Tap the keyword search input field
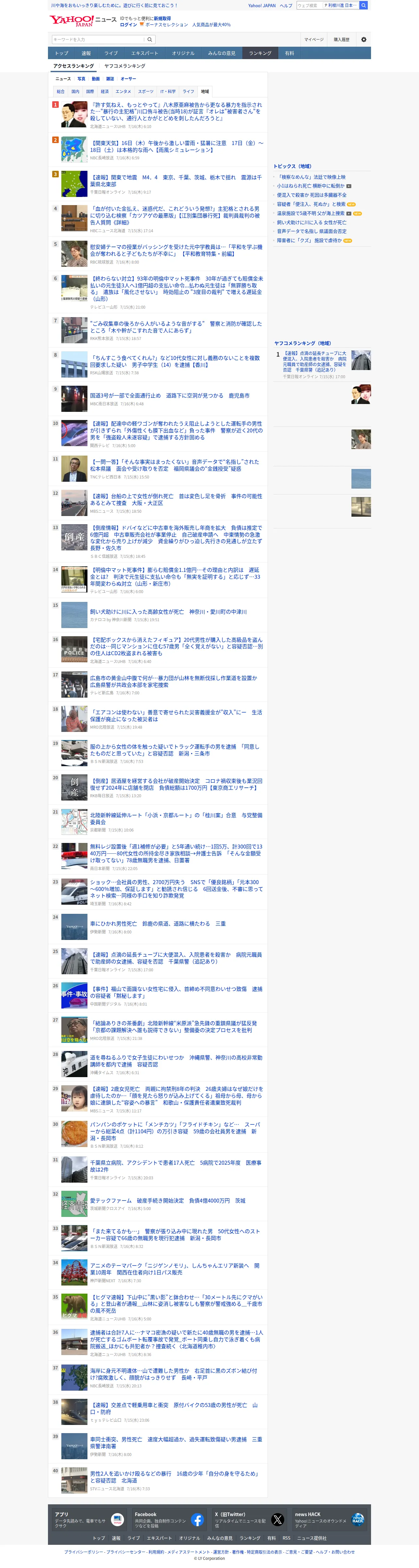 point(98,40)
